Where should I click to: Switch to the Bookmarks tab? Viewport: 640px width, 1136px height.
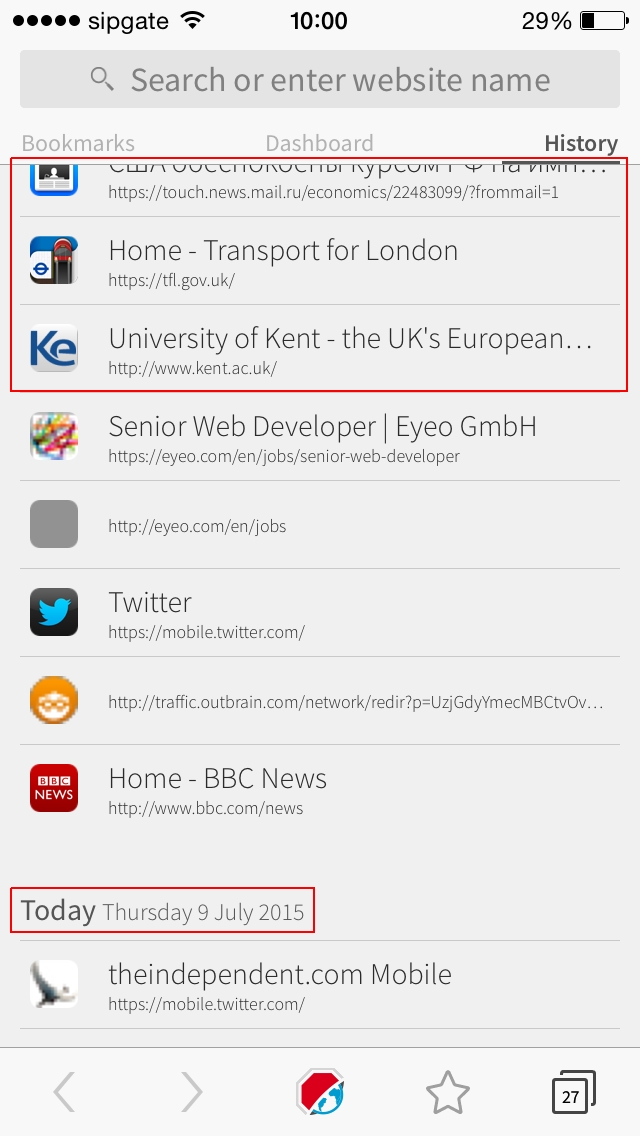(78, 143)
